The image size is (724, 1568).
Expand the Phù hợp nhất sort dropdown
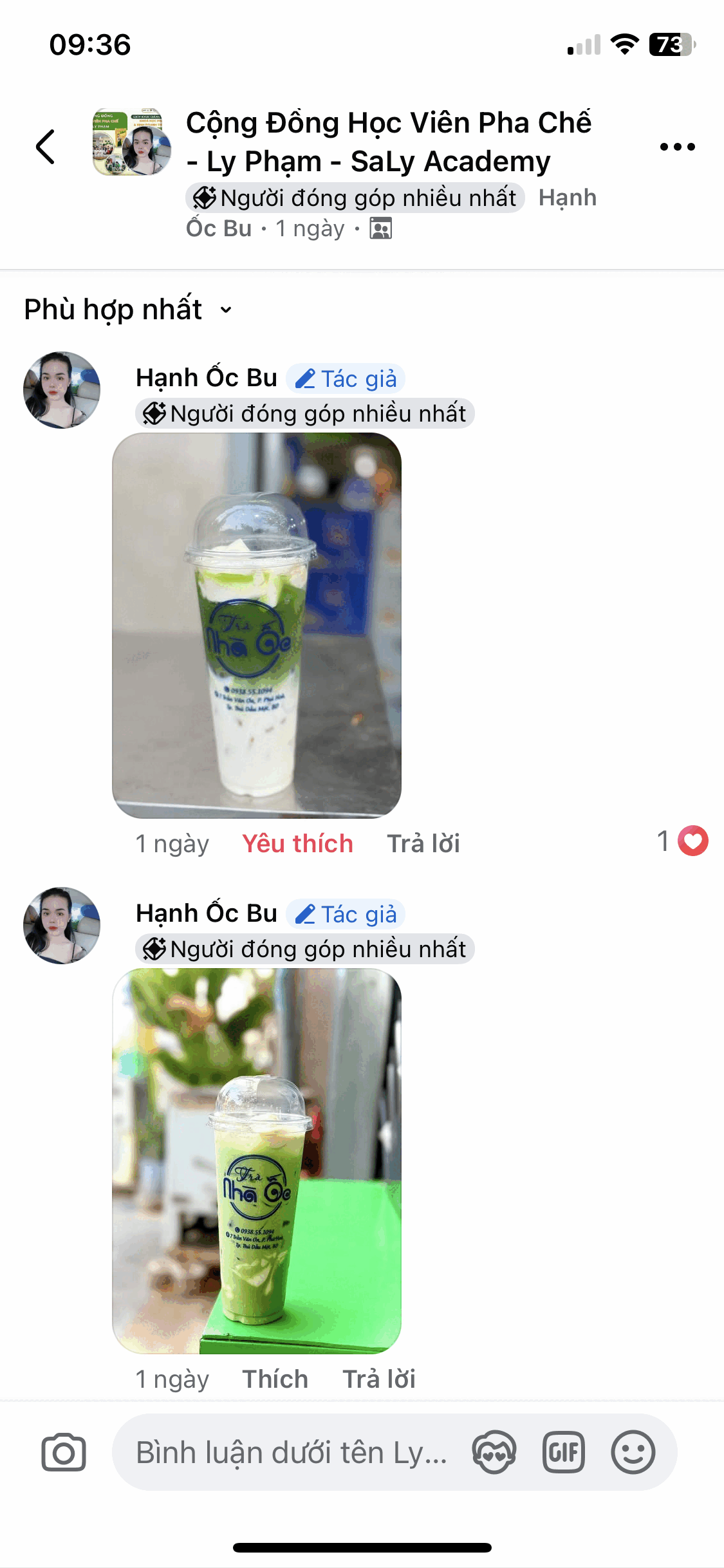click(x=128, y=310)
